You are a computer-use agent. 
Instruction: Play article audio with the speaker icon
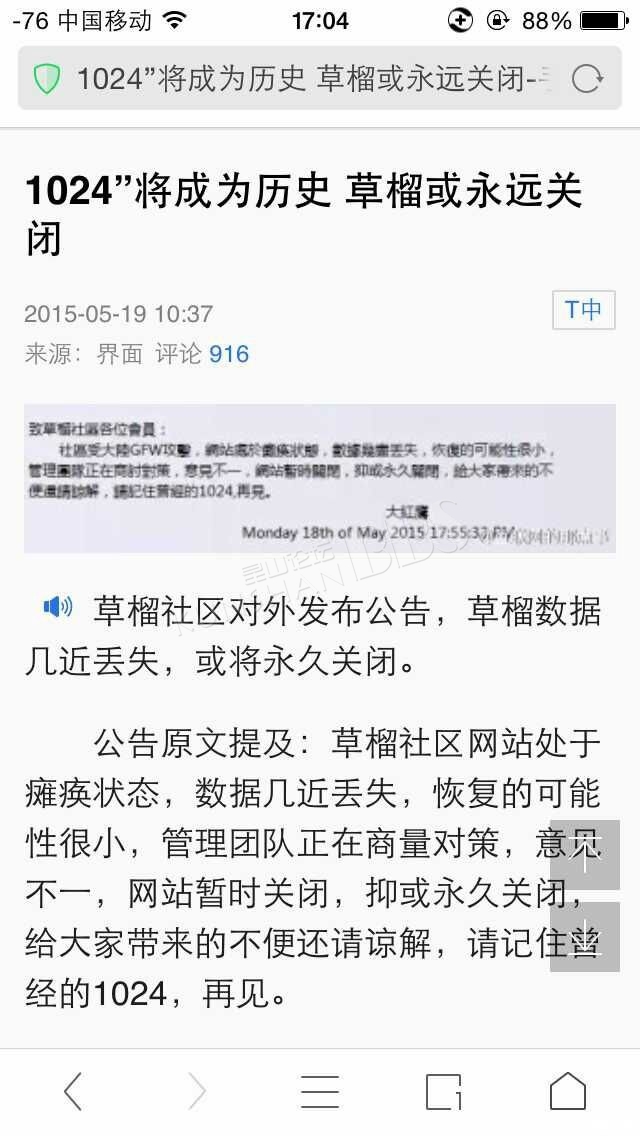pos(58,607)
